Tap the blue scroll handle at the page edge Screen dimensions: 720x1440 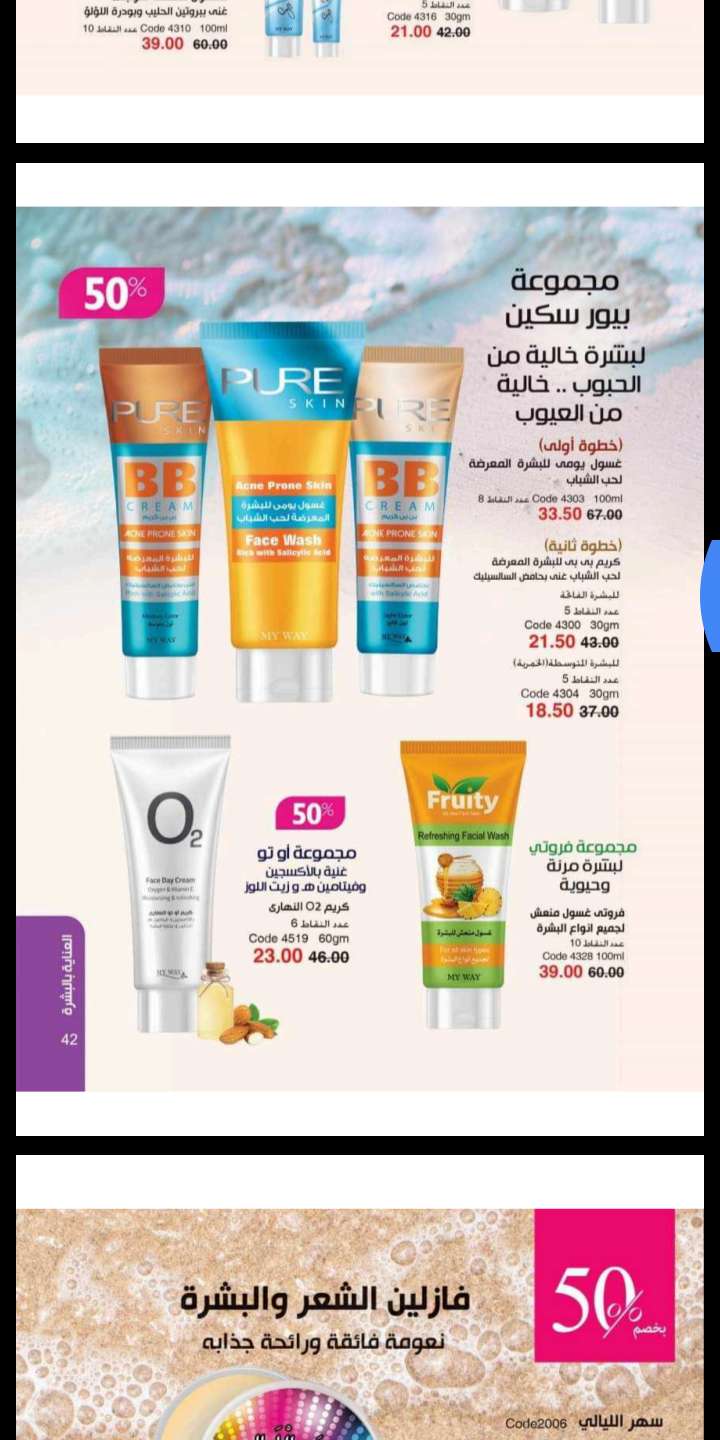(711, 596)
